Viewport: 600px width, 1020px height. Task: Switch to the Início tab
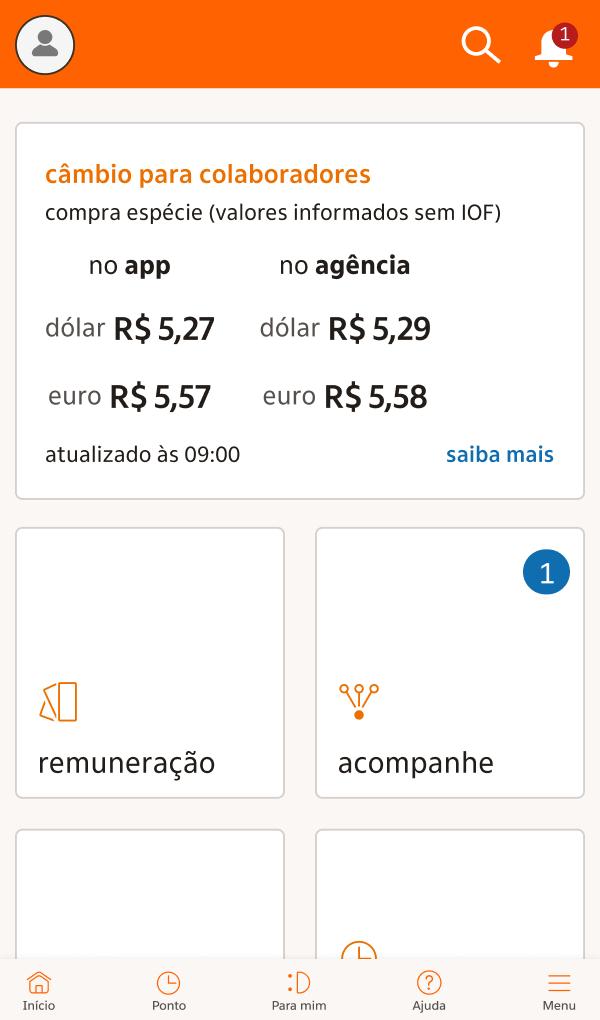pos(39,991)
